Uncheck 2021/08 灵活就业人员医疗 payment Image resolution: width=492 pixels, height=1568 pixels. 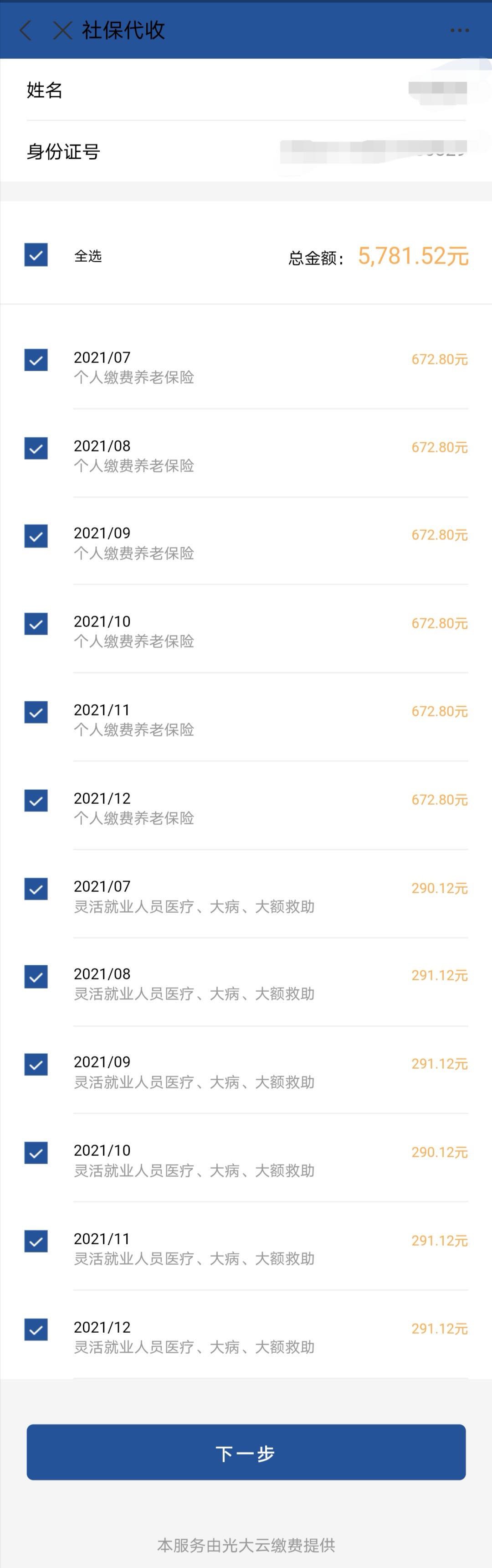tap(36, 976)
